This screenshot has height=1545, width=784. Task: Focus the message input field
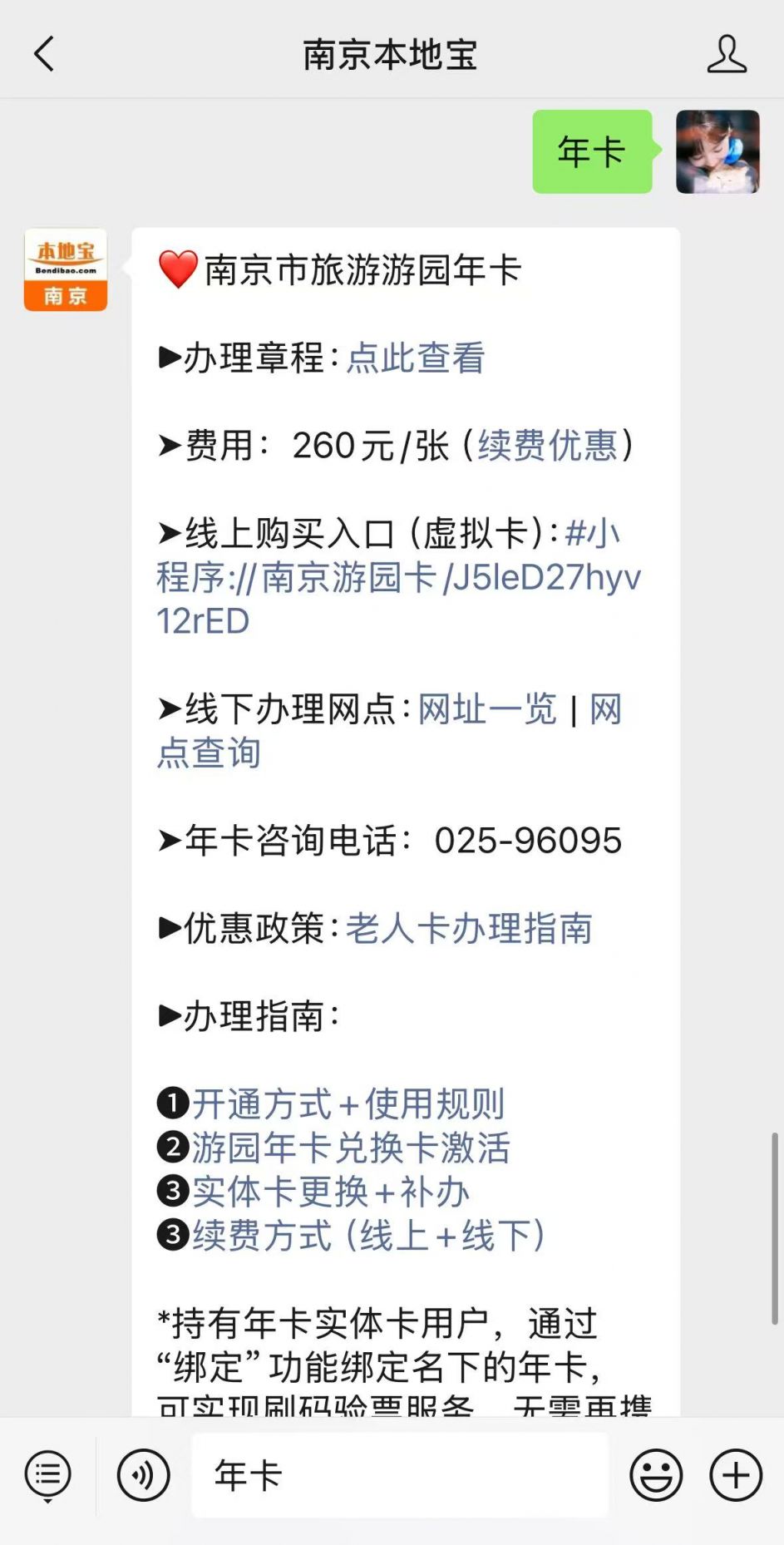pos(399,1475)
